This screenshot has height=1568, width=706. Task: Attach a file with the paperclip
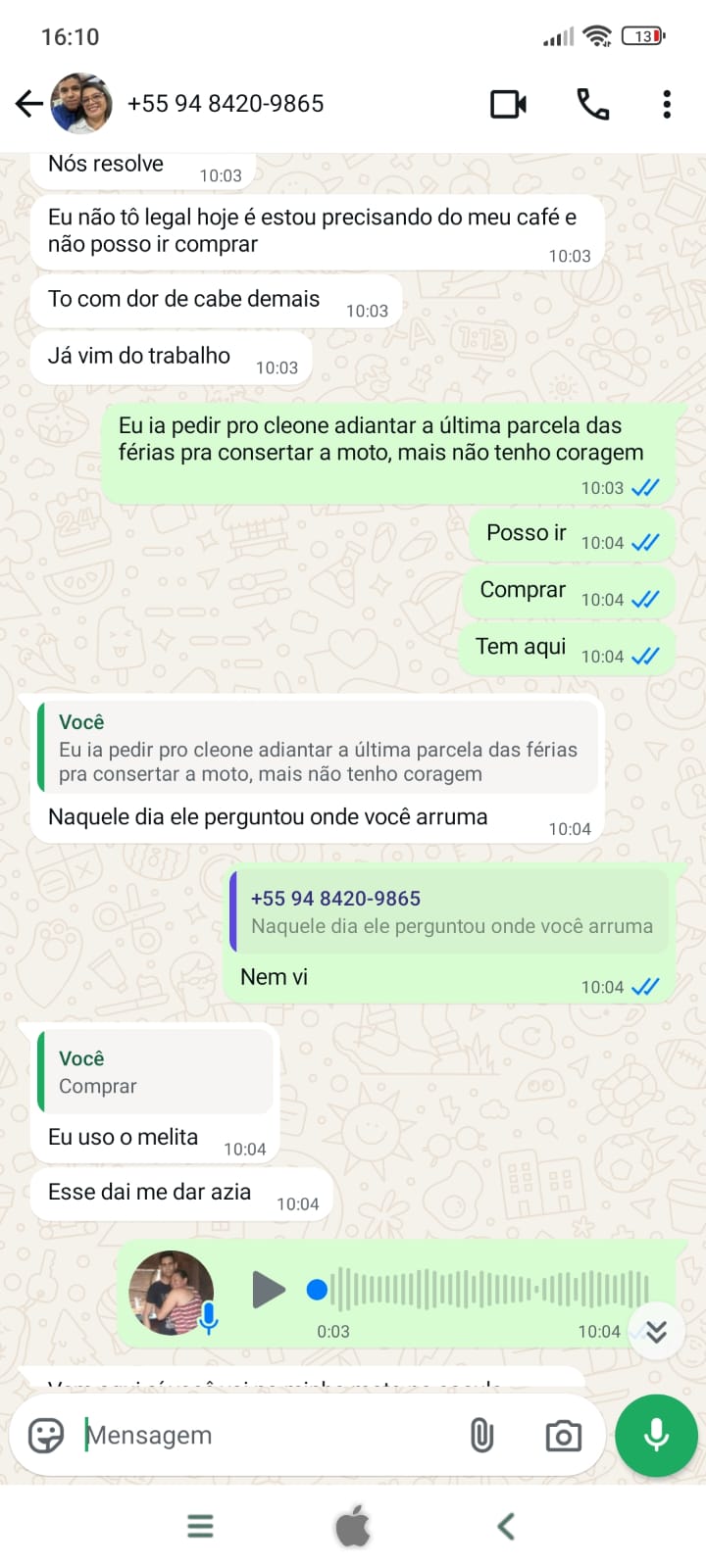(x=481, y=1435)
